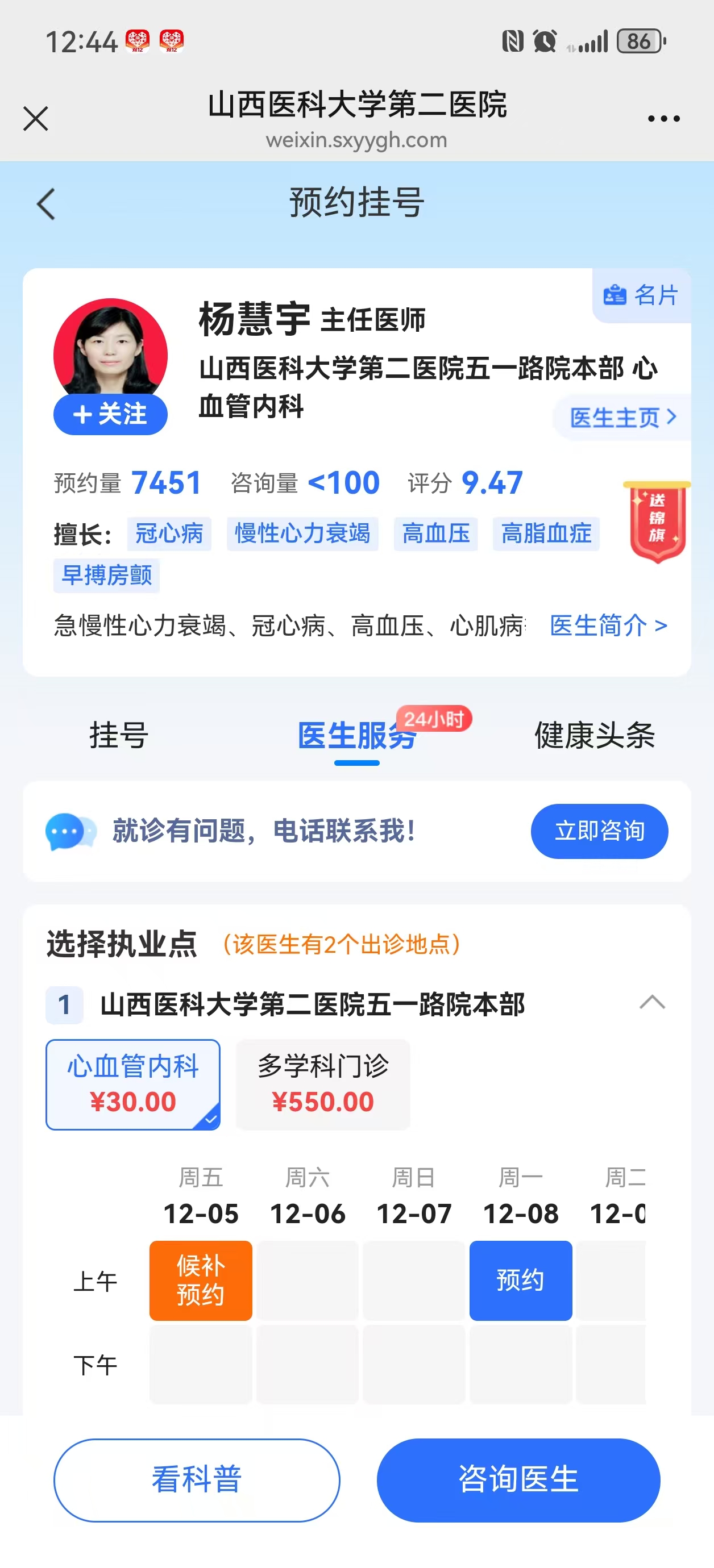Book the 12-08 morning 预约 slot
714x1568 pixels.
(520, 1280)
